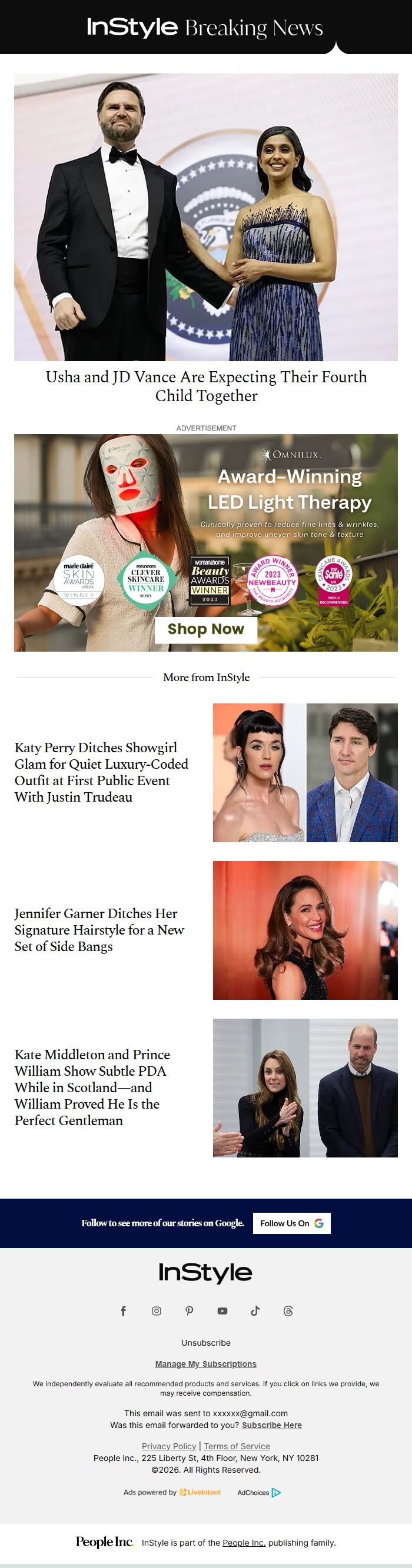Tap Shop Now in the Omnilux ad
Screen dimensions: 412x1568
(x=205, y=629)
